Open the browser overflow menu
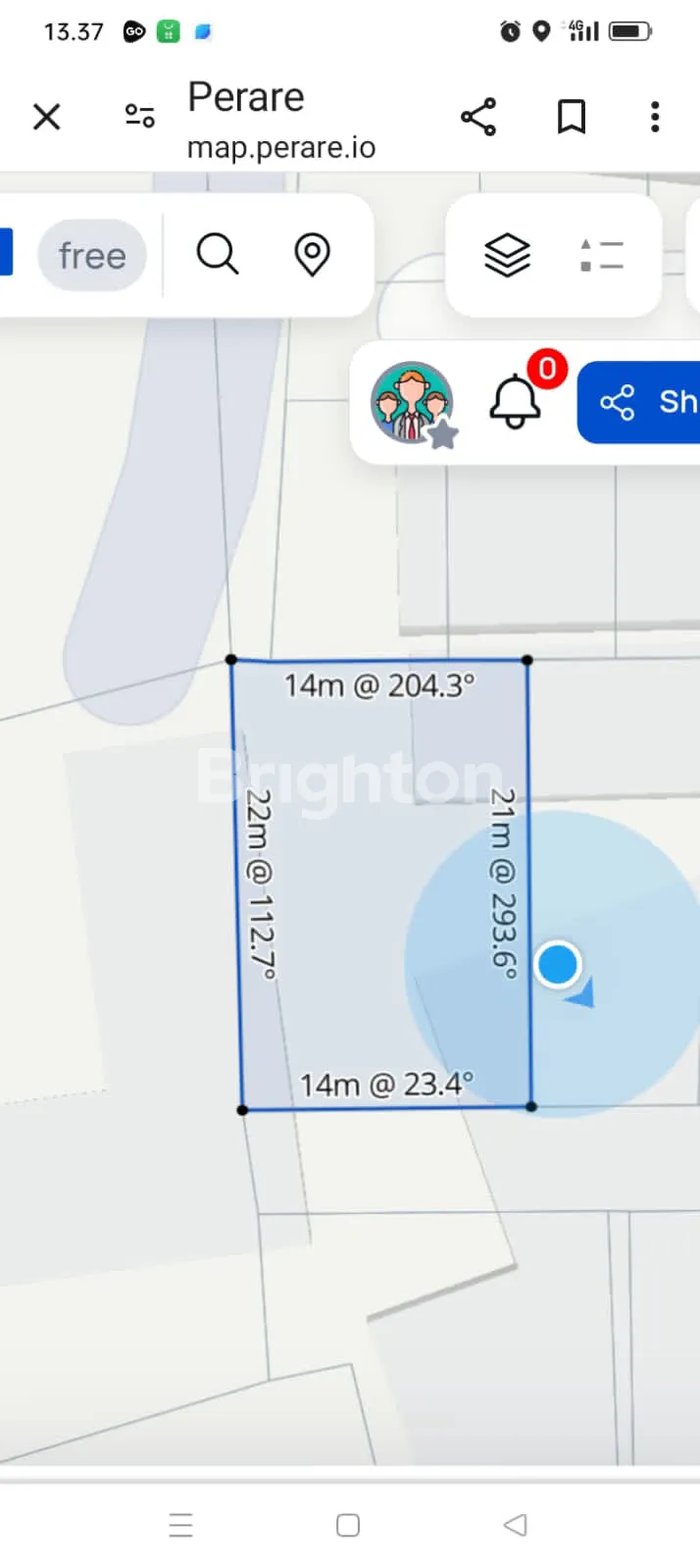 (655, 118)
